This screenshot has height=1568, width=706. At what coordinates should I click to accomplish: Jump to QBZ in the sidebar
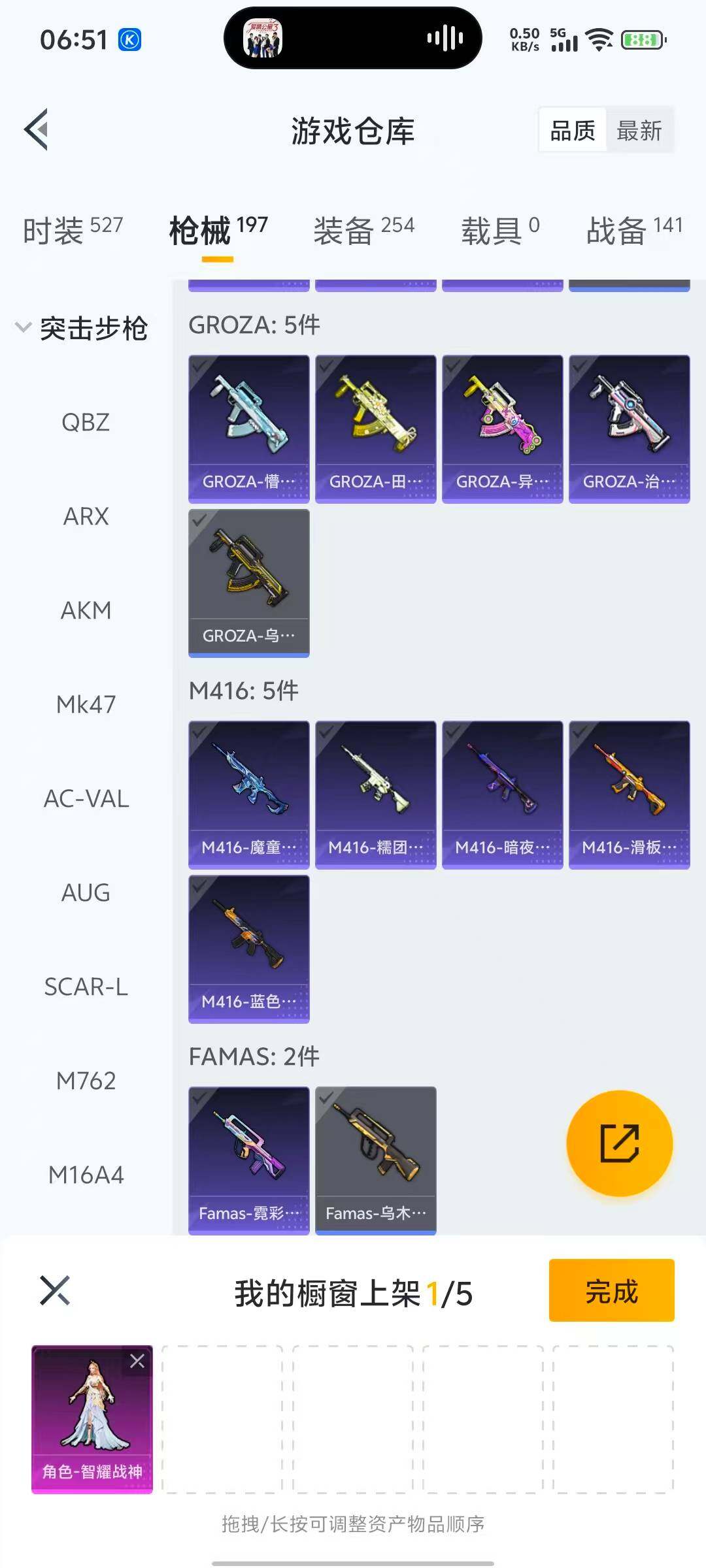point(86,423)
